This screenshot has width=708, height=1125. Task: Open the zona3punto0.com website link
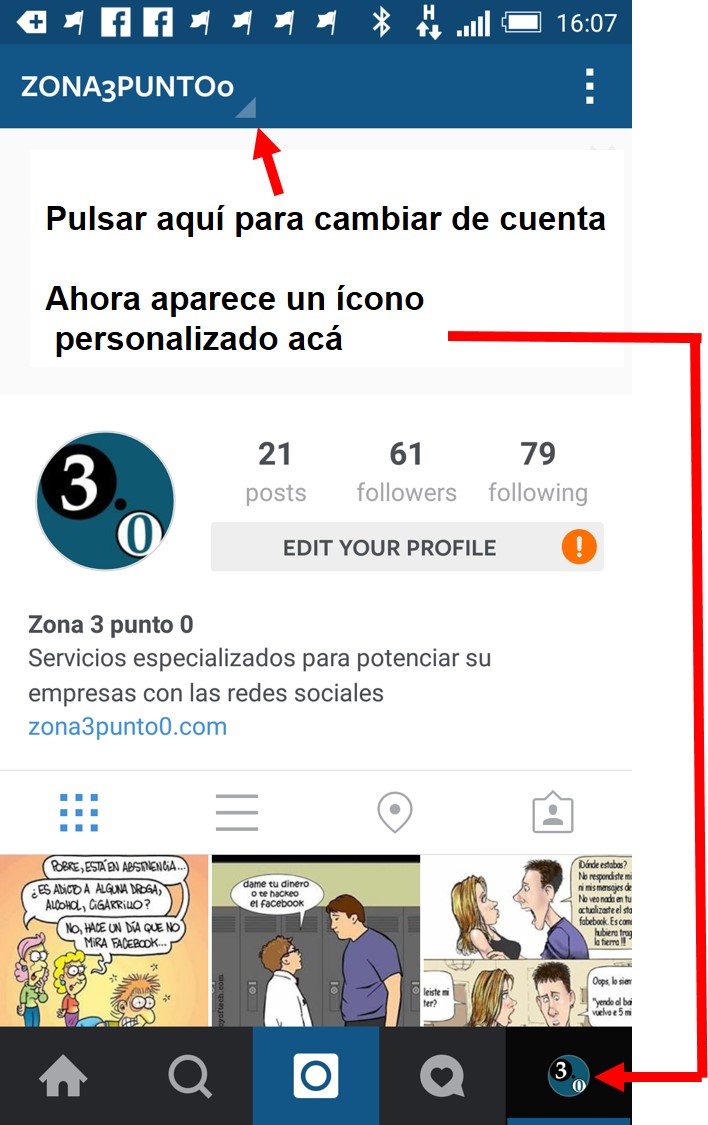(127, 727)
